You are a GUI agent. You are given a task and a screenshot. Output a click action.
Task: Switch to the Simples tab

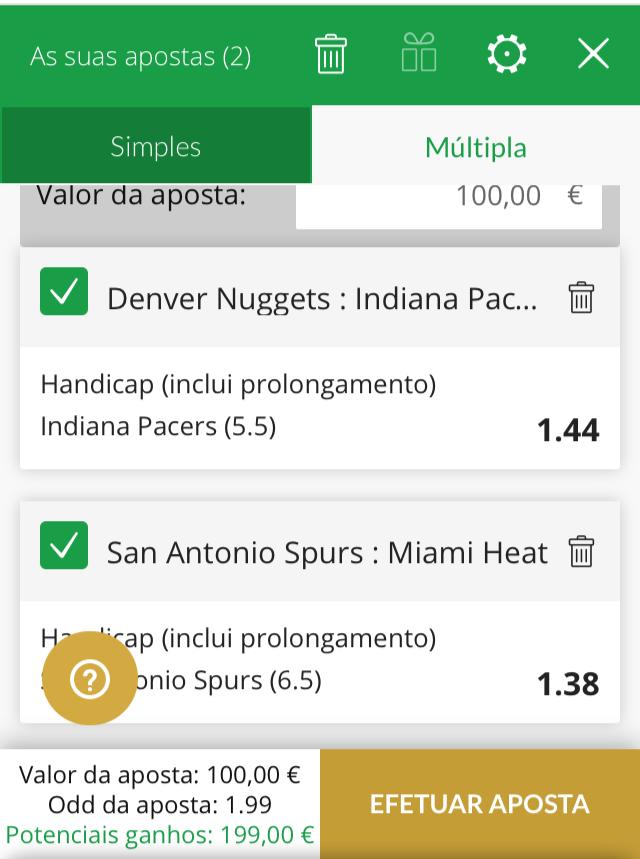[x=156, y=146]
